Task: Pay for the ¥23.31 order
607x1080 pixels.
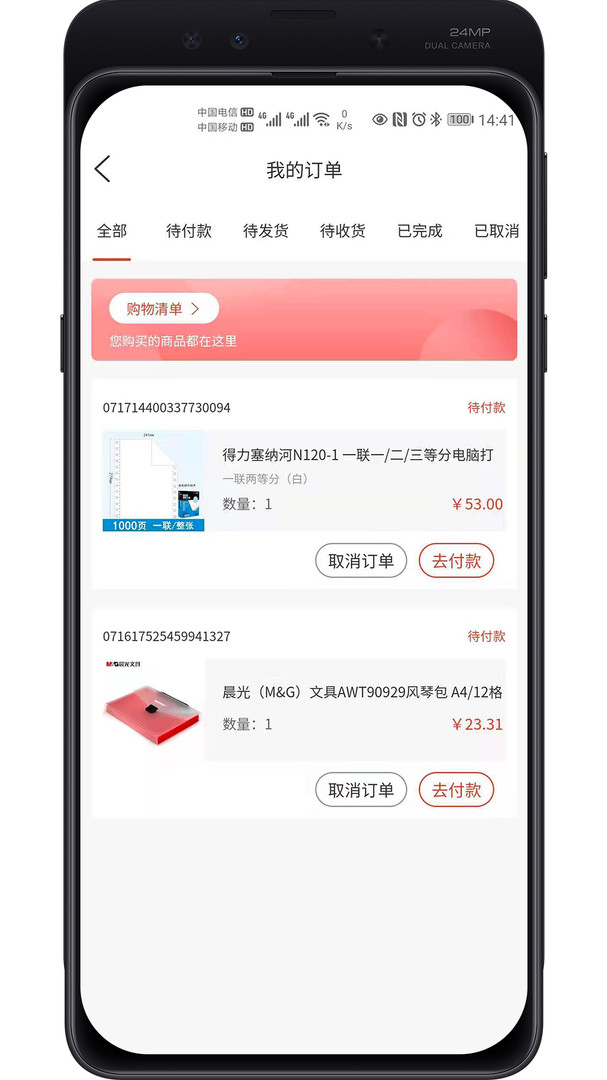Action: point(456,790)
